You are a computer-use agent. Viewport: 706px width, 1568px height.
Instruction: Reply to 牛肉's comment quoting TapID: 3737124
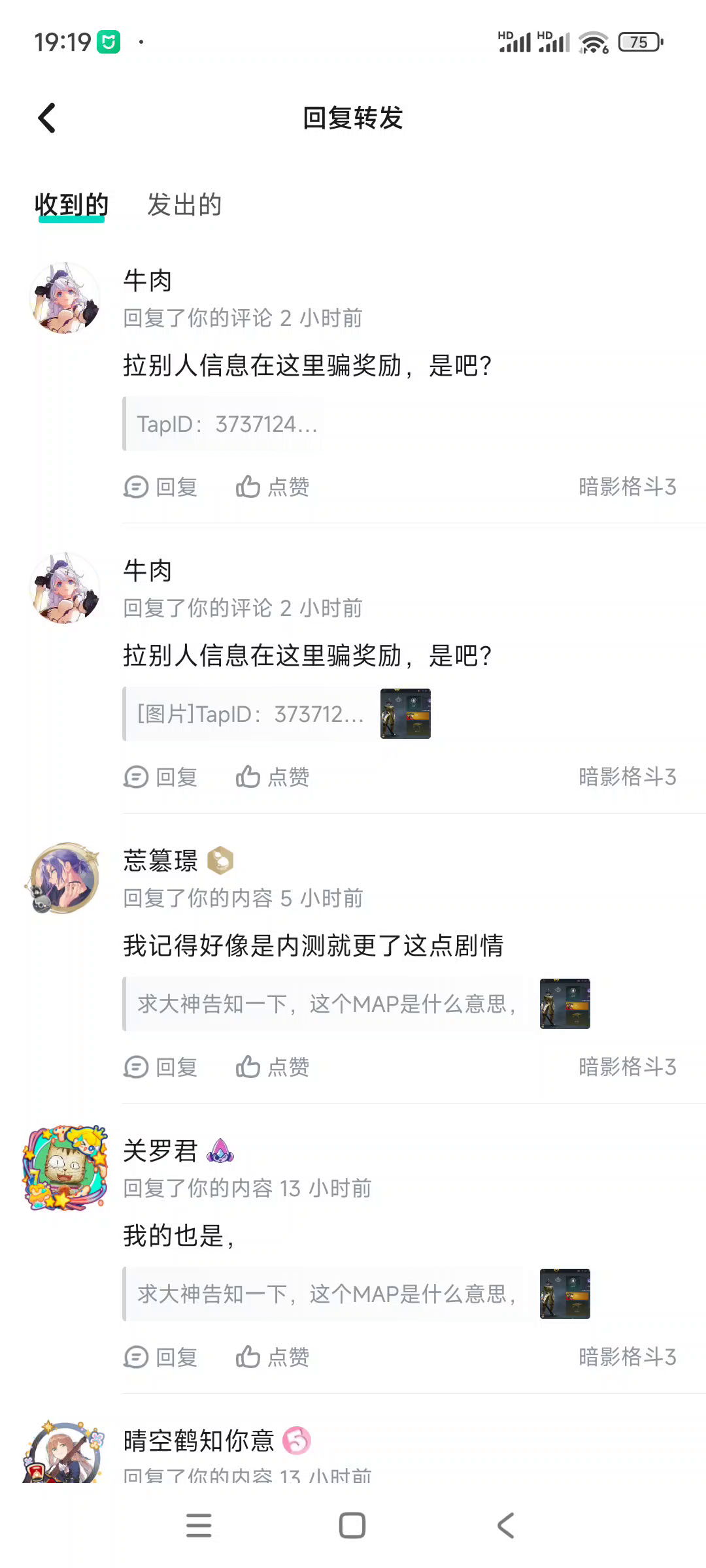tap(161, 487)
